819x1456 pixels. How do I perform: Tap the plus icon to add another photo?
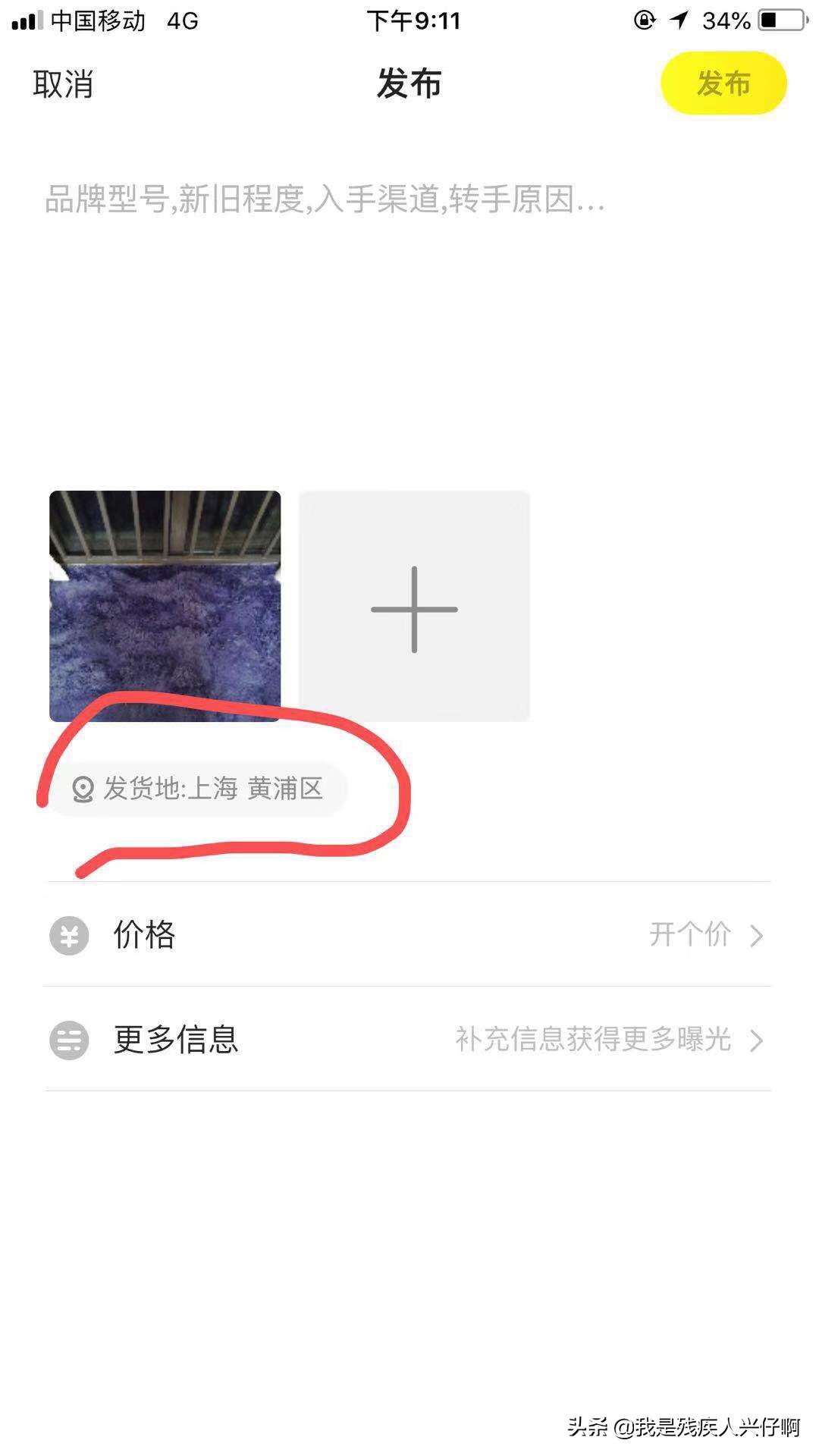pyautogui.click(x=414, y=607)
